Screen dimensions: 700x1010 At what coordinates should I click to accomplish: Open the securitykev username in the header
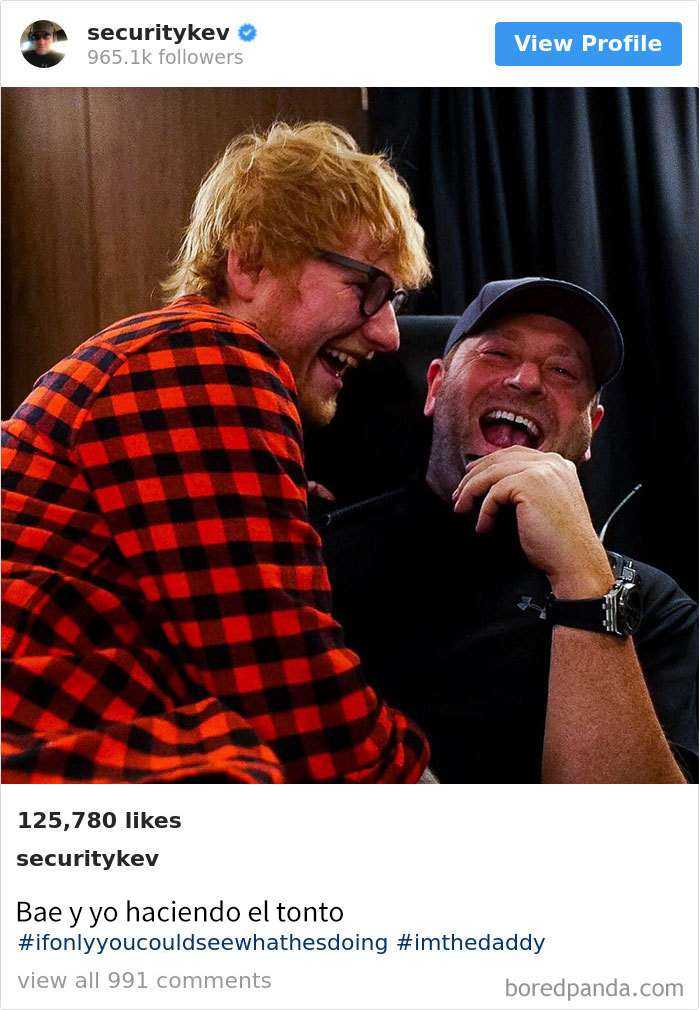pos(158,32)
